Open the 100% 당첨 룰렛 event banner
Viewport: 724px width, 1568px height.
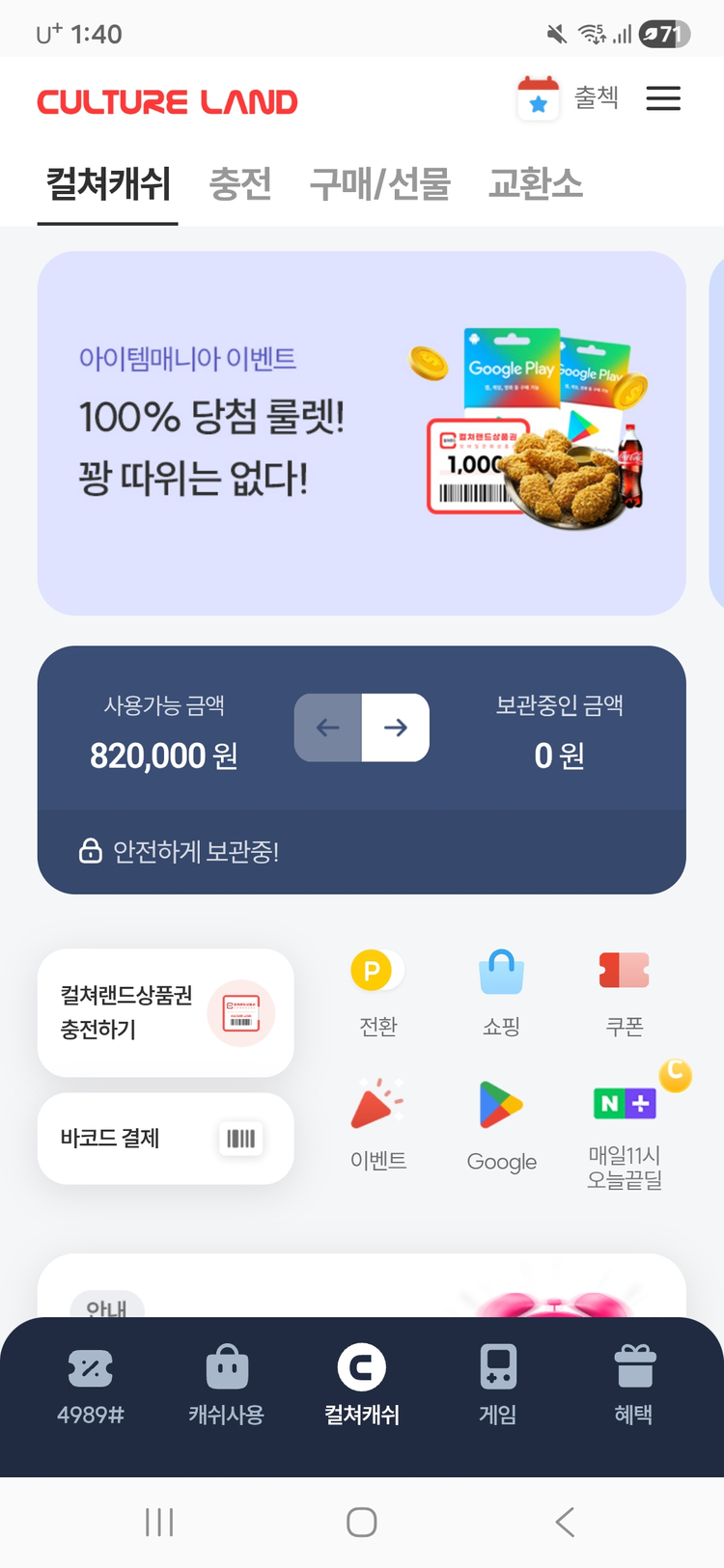[361, 431]
